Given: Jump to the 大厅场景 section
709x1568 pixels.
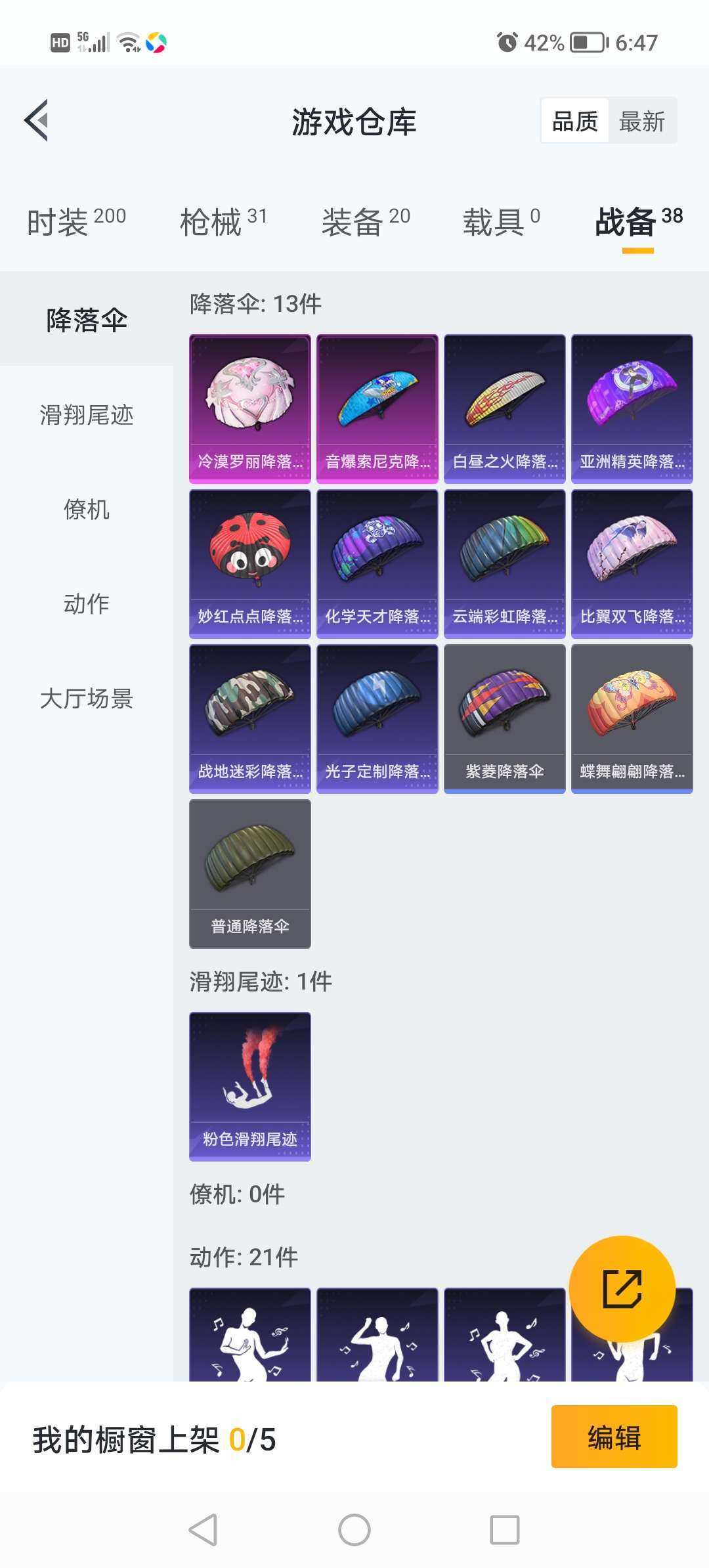Looking at the screenshot, I should [x=87, y=699].
